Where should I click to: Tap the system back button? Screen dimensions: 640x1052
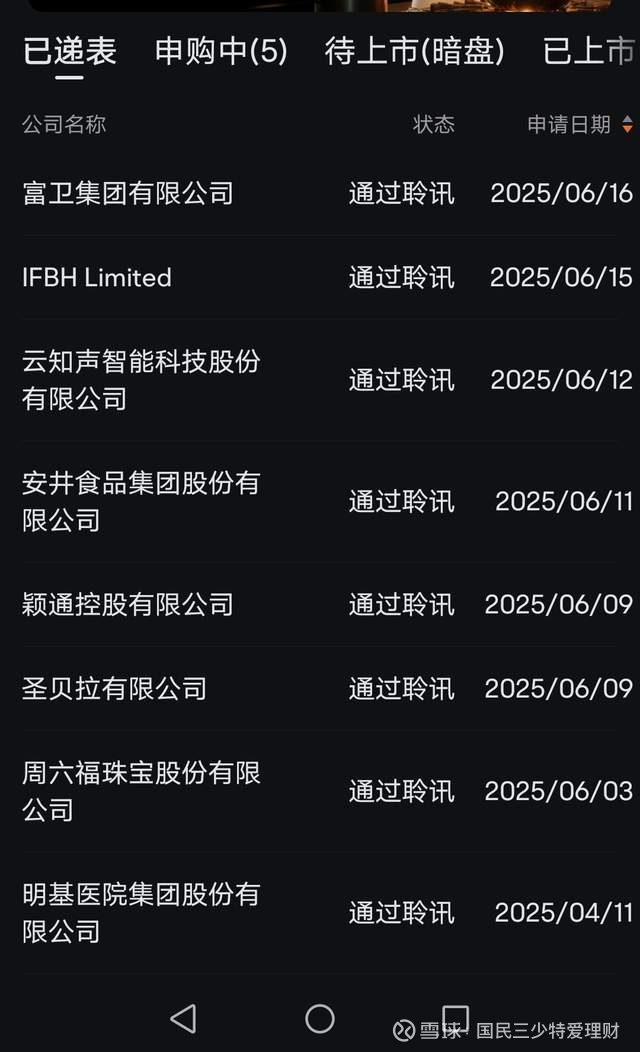pos(183,1018)
